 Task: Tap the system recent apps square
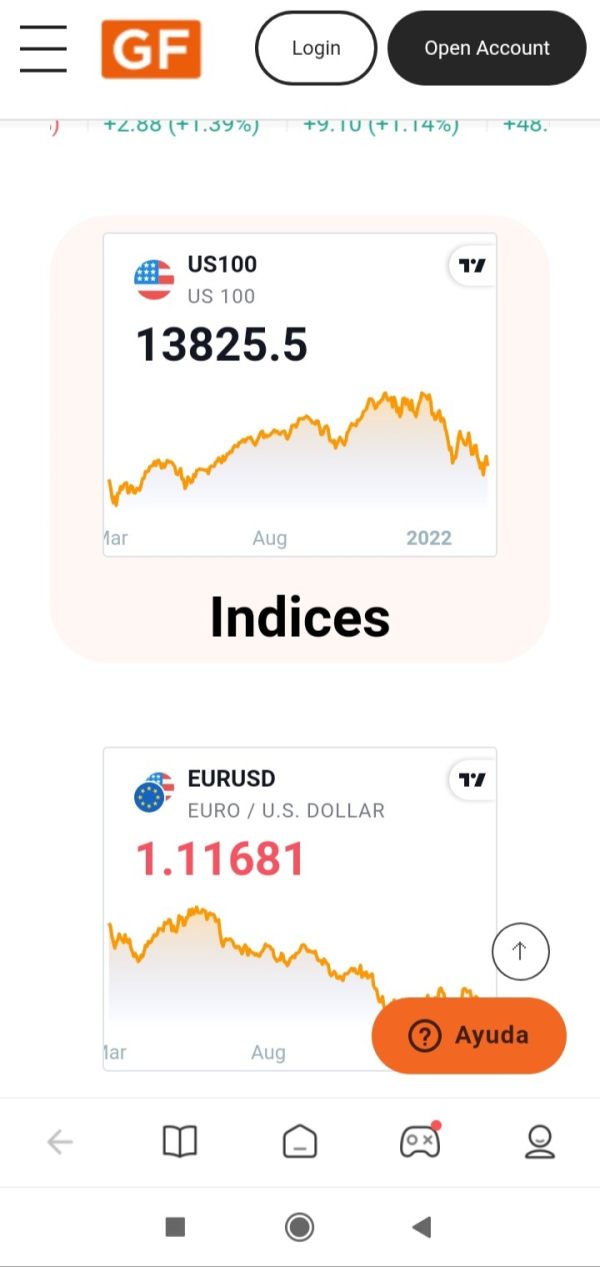click(x=175, y=1227)
